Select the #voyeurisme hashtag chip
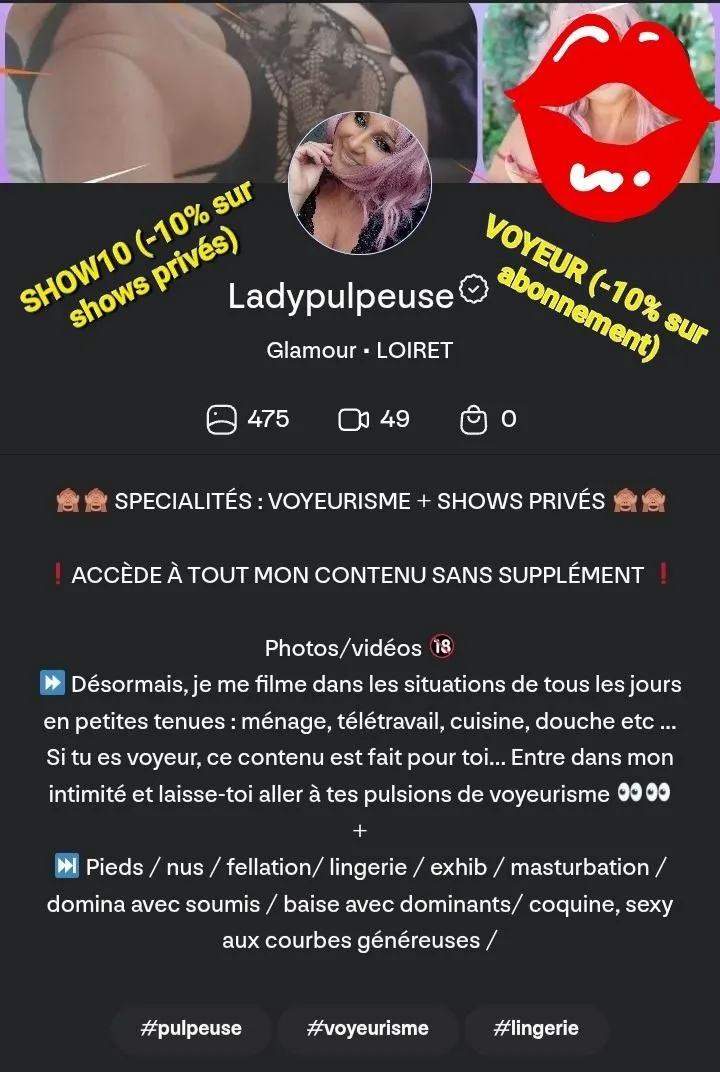720x1072 pixels. tap(367, 1028)
